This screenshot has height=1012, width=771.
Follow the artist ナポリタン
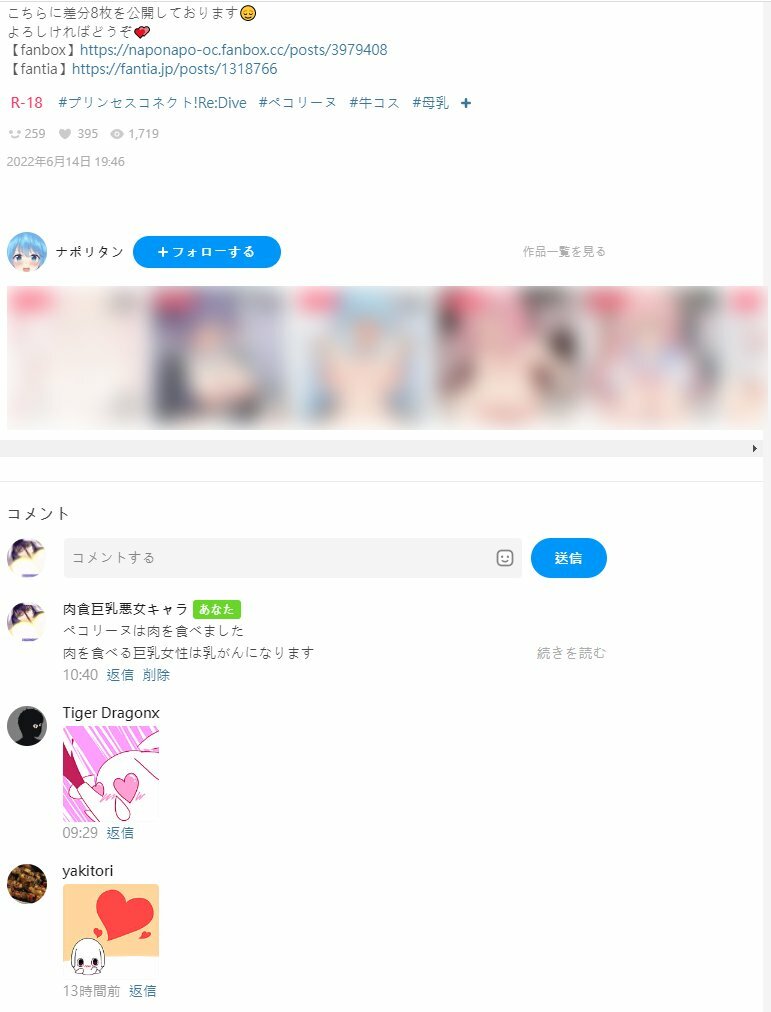[207, 252]
